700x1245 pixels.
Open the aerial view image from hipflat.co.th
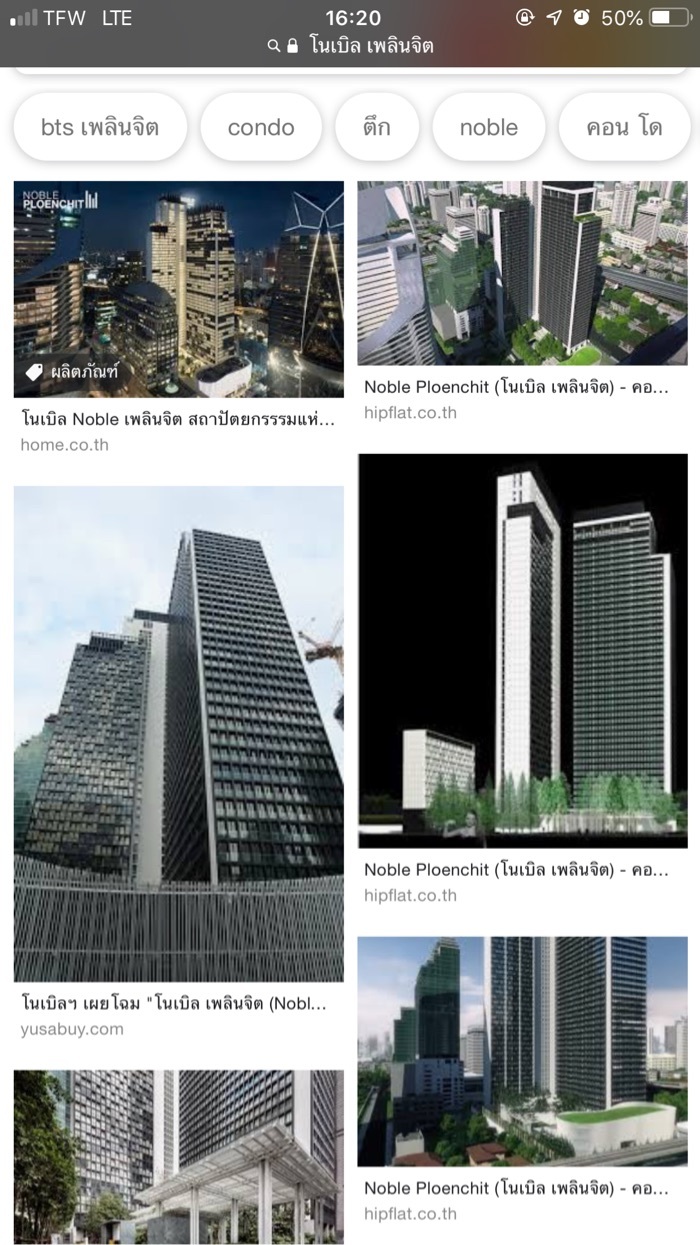pyautogui.click(x=522, y=273)
